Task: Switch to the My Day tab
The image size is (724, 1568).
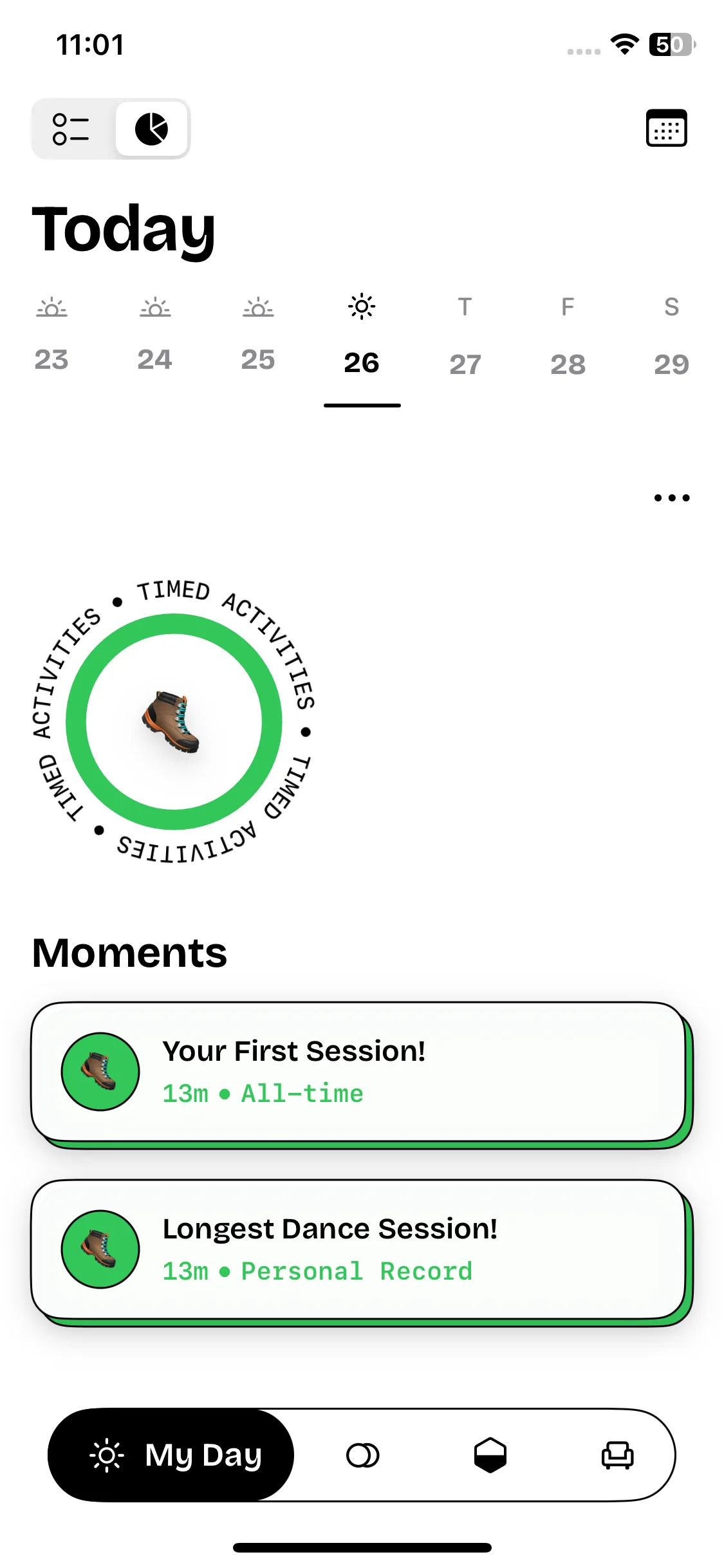Action: (171, 1455)
